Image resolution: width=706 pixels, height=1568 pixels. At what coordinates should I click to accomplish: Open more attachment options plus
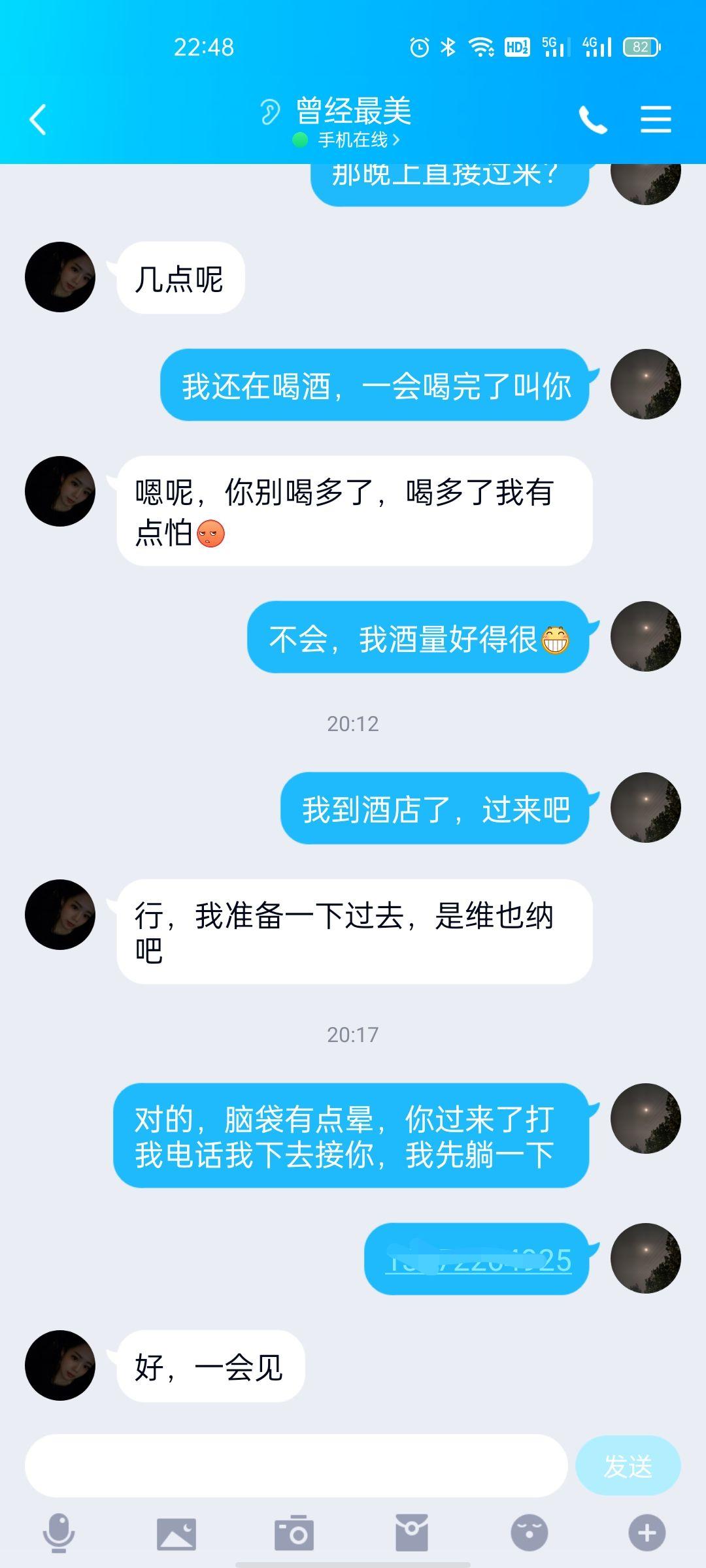(647, 1533)
